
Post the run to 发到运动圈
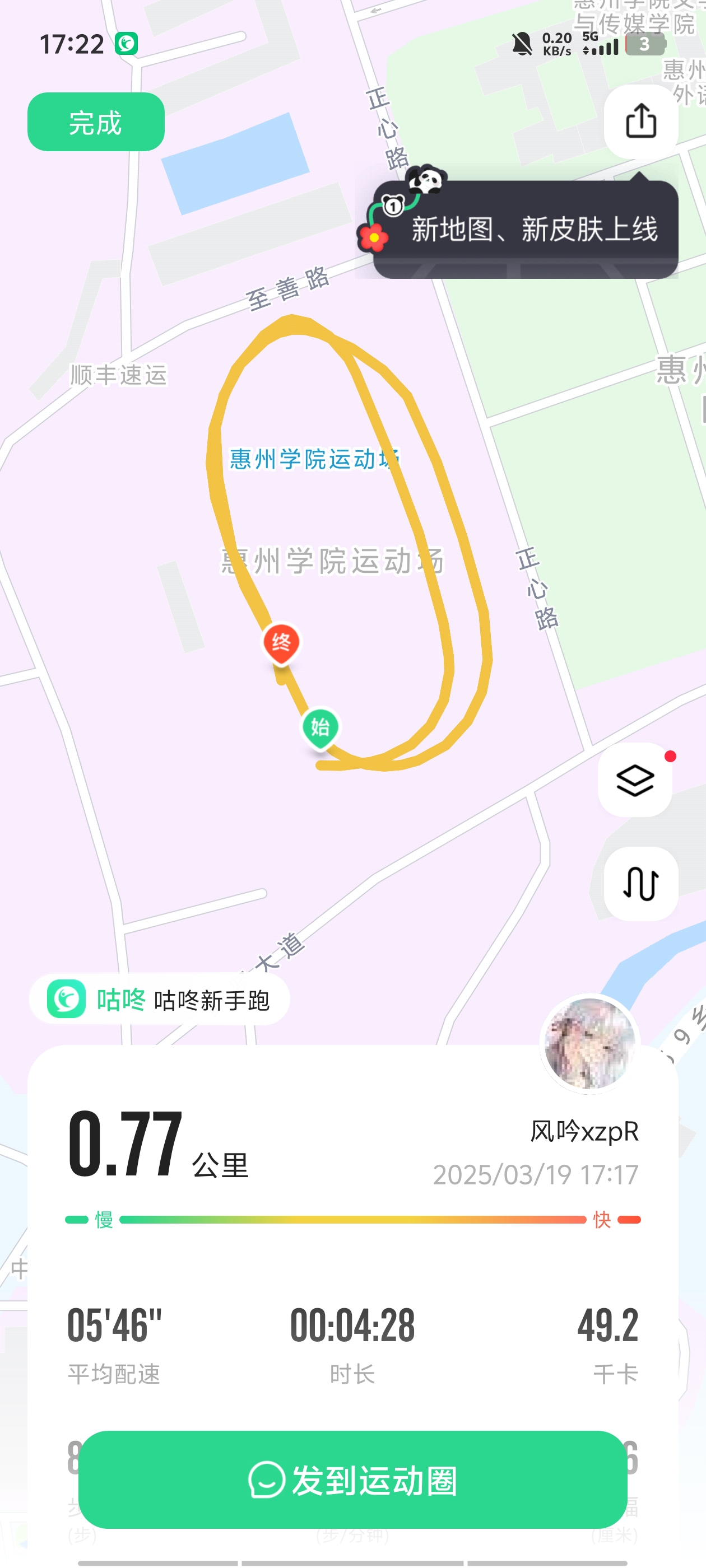pos(352,1480)
